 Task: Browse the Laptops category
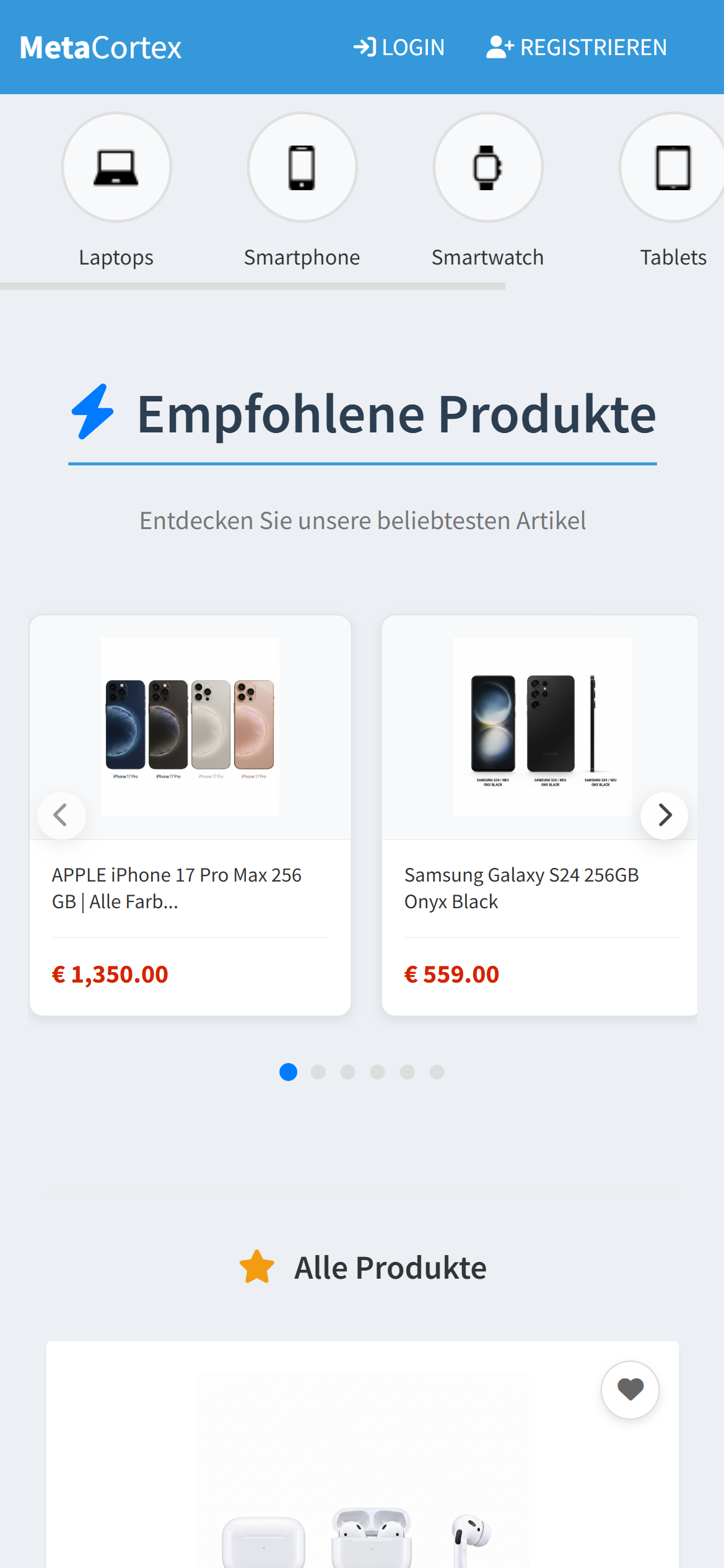point(116,168)
